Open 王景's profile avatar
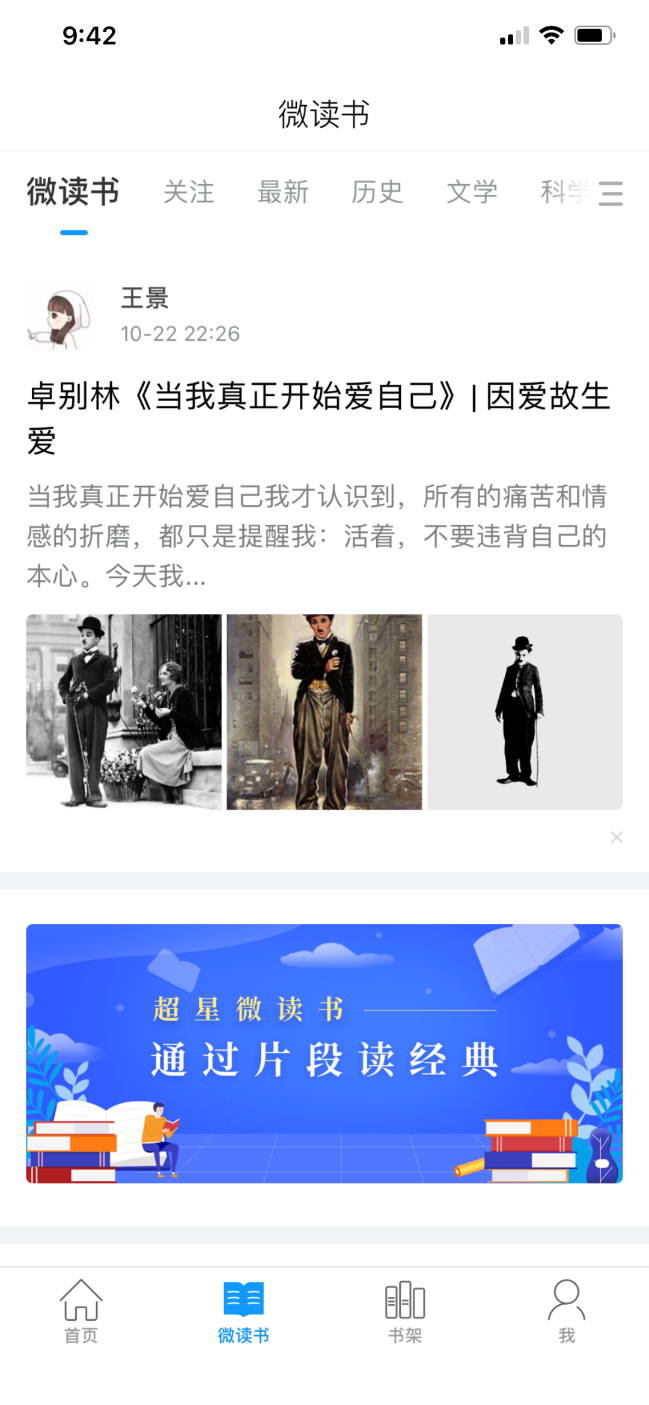The image size is (649, 1405). click(x=60, y=315)
